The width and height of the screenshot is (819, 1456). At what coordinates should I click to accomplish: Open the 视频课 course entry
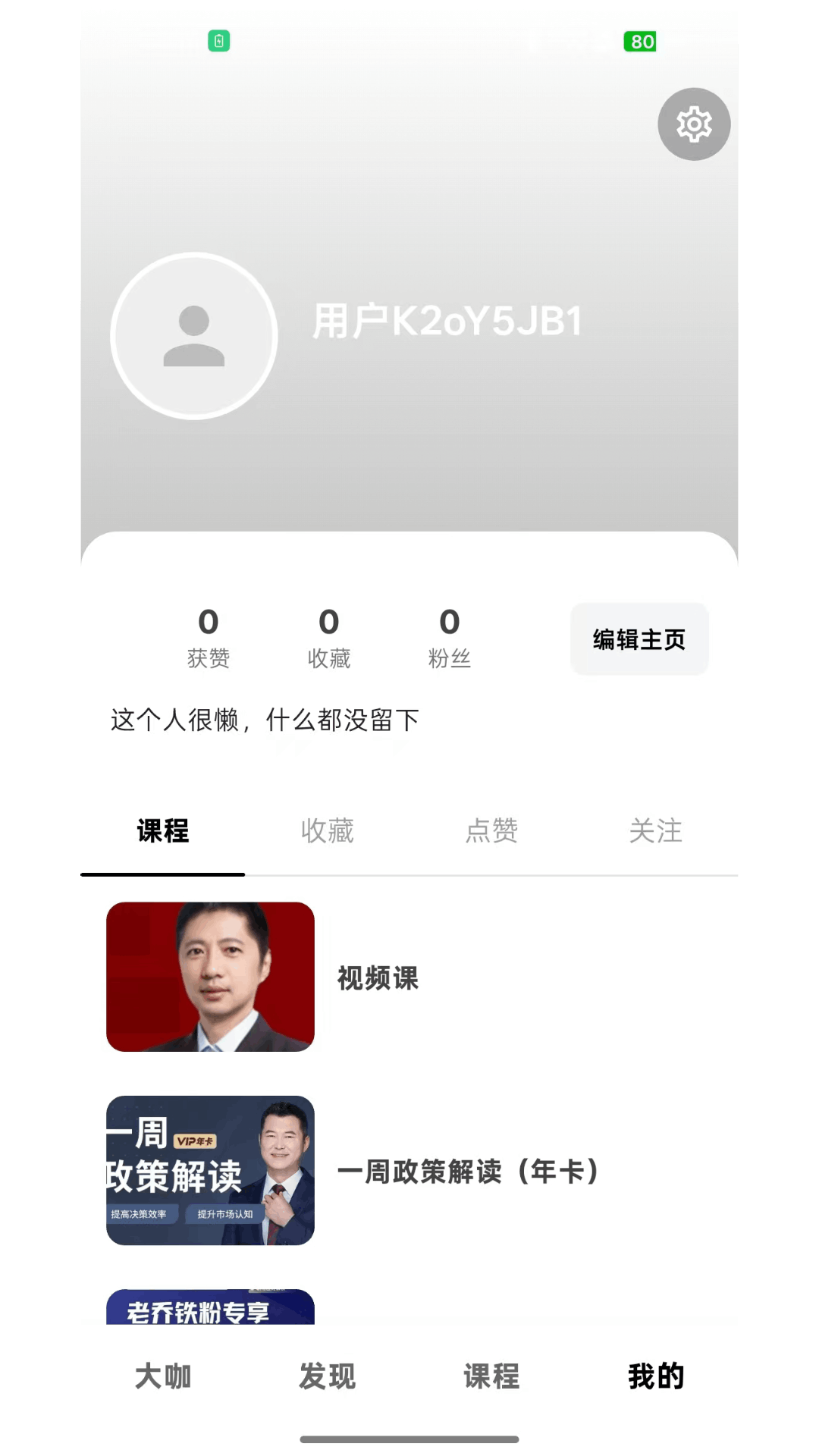click(377, 978)
